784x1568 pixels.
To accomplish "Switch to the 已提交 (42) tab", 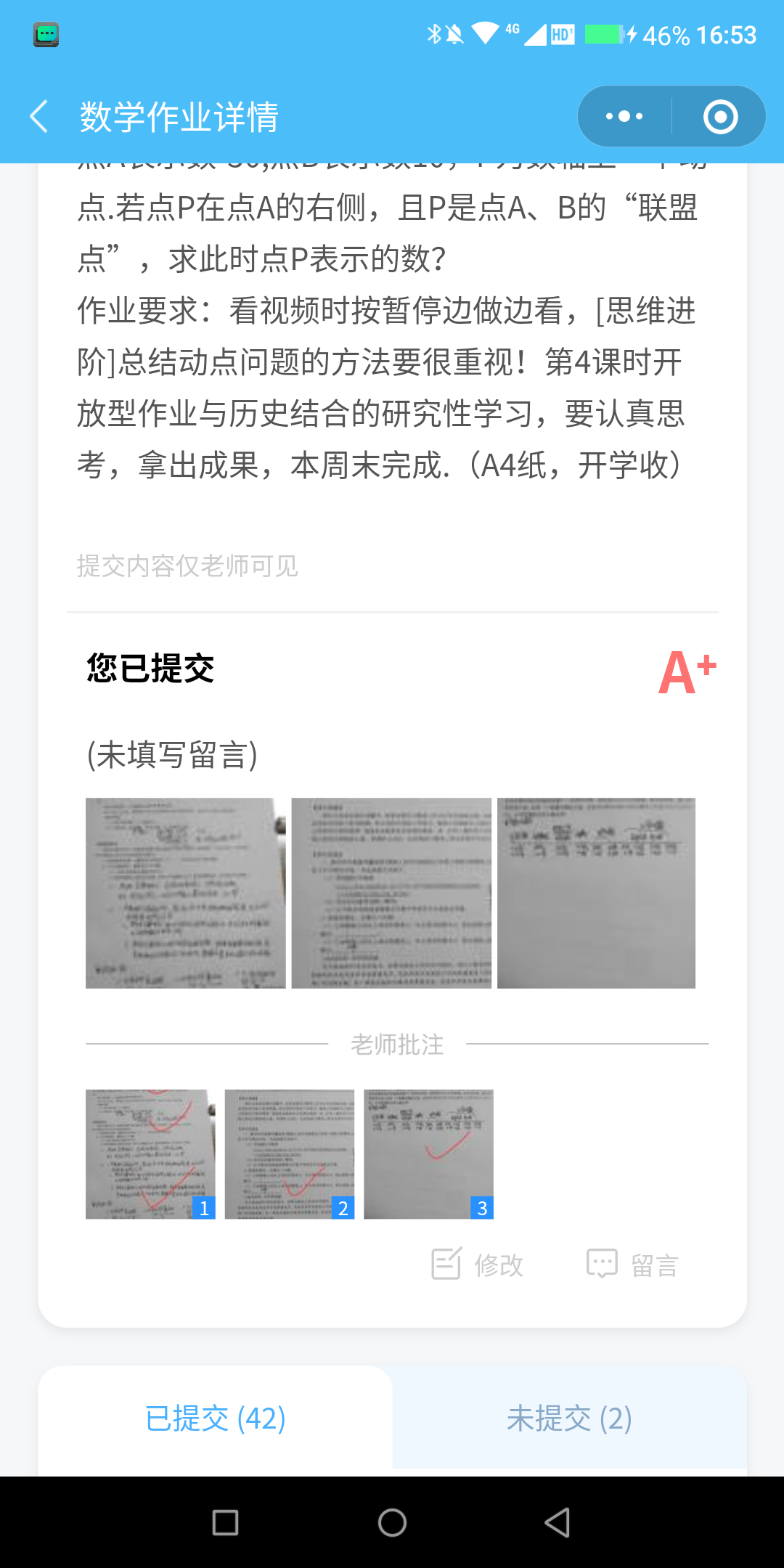I will pyautogui.click(x=216, y=1418).
